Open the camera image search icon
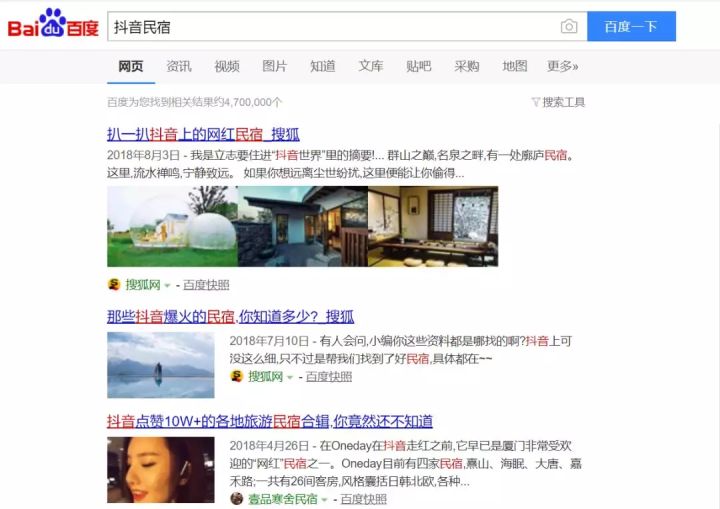This screenshot has height=509, width=720. tap(569, 27)
